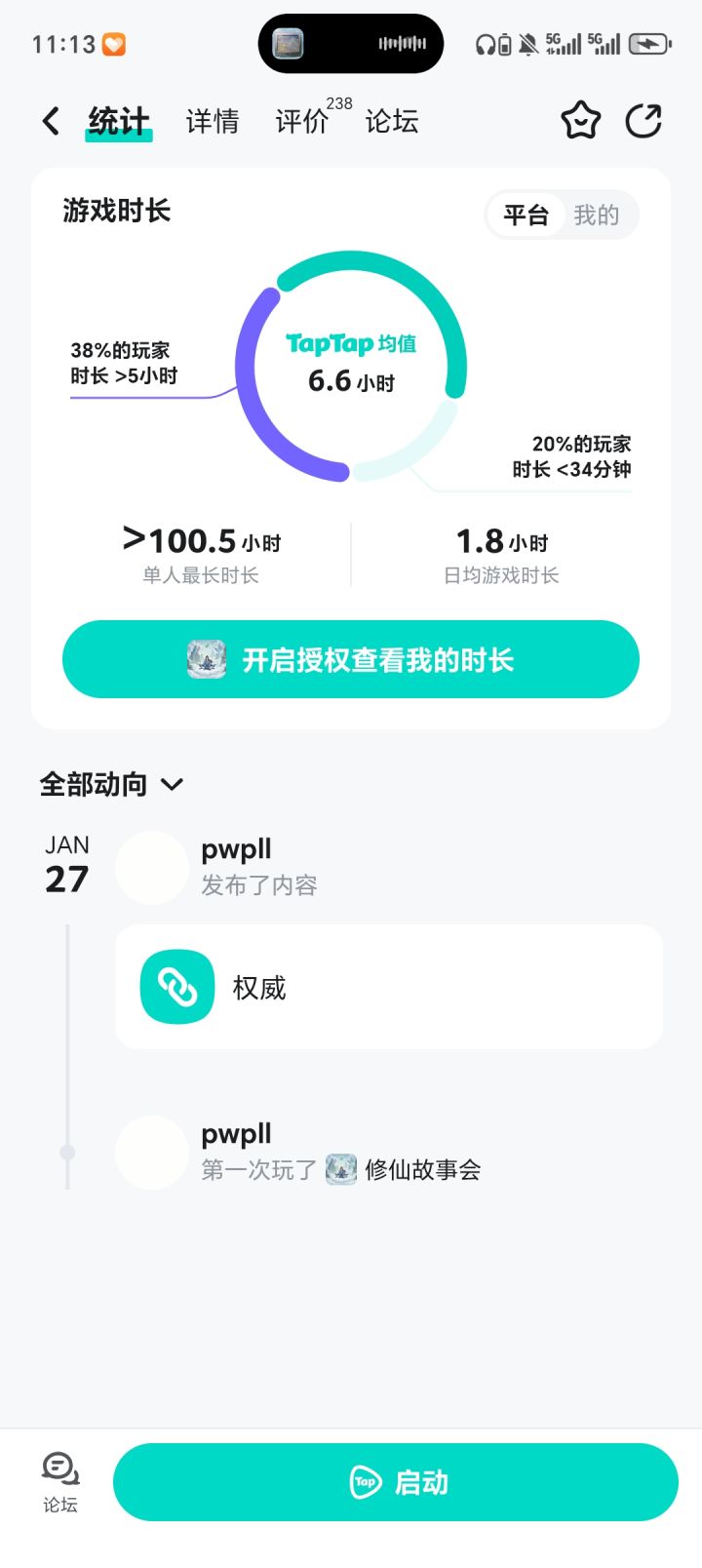This screenshot has height=1568, width=702.
Task: Tap the green link icon on the 权威 card
Action: point(176,987)
